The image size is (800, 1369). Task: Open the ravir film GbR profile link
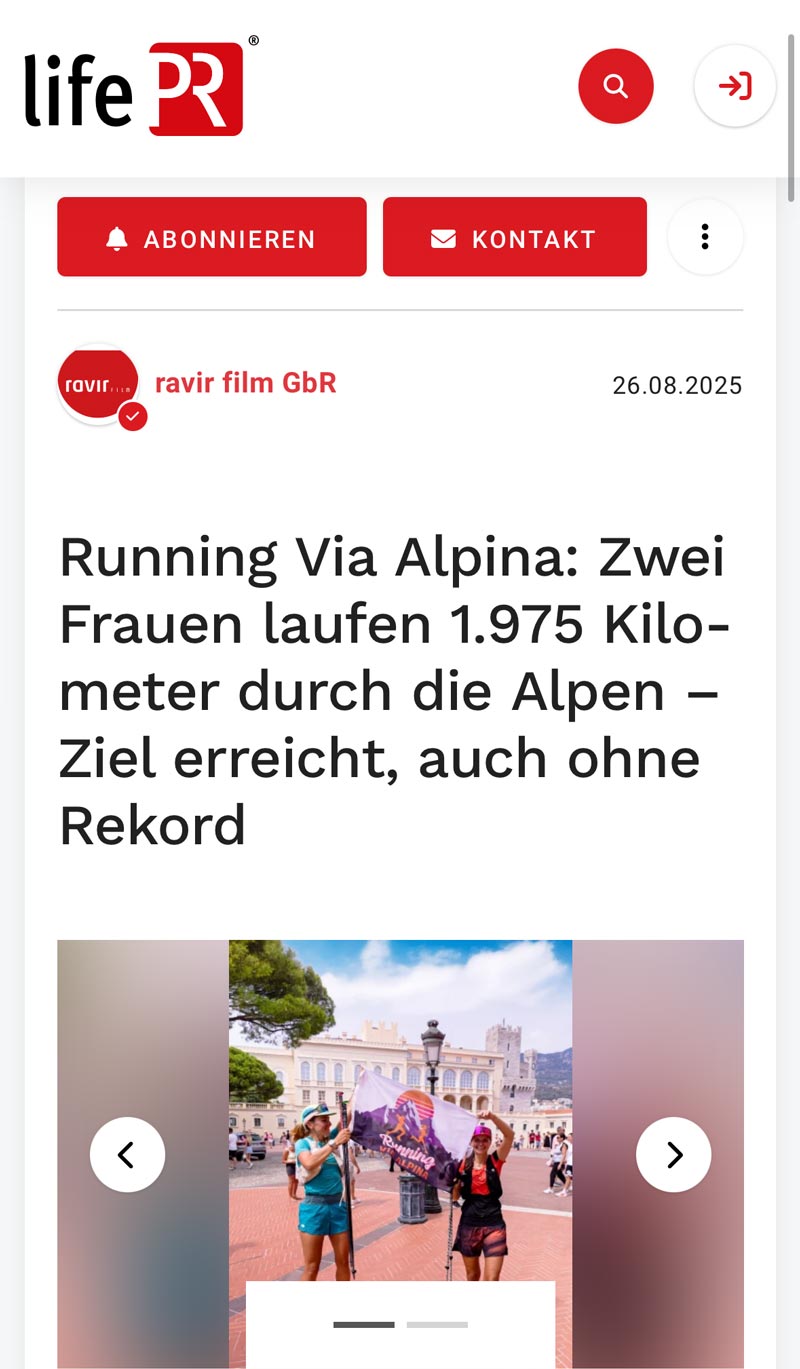(x=245, y=383)
